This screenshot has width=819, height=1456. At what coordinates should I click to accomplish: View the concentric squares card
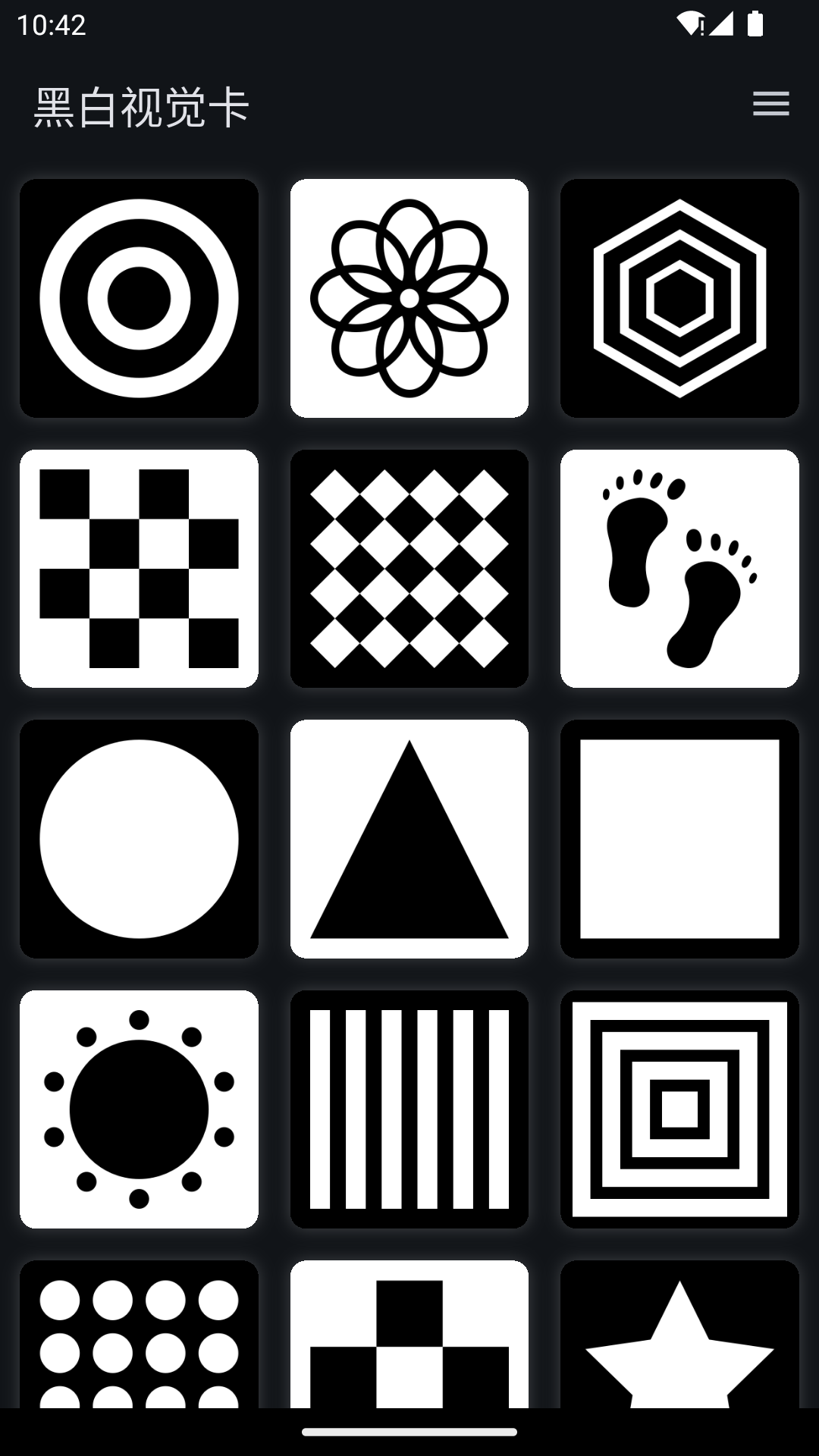coord(679,1109)
